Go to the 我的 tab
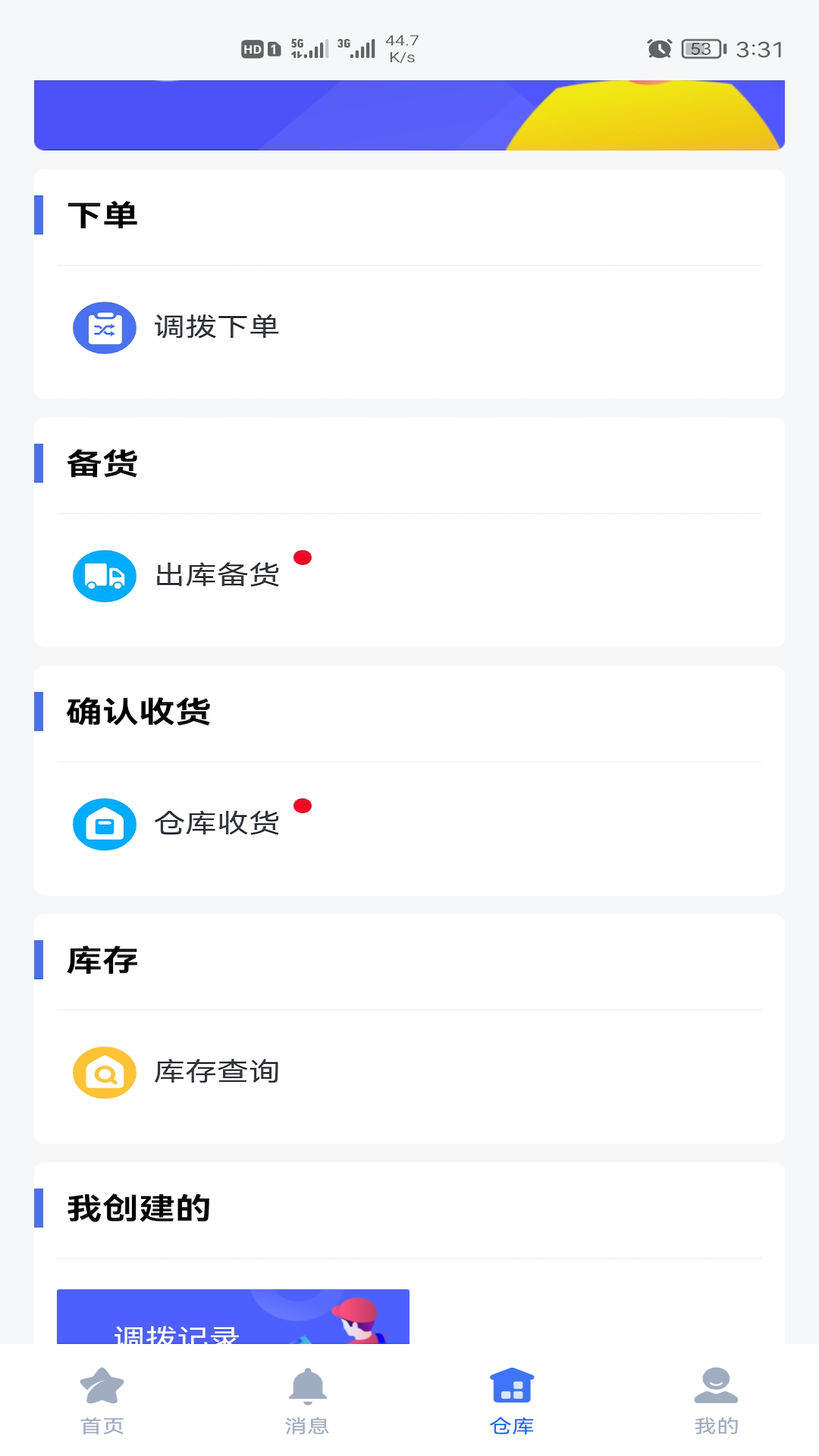The width and height of the screenshot is (819, 1456). (x=716, y=1401)
